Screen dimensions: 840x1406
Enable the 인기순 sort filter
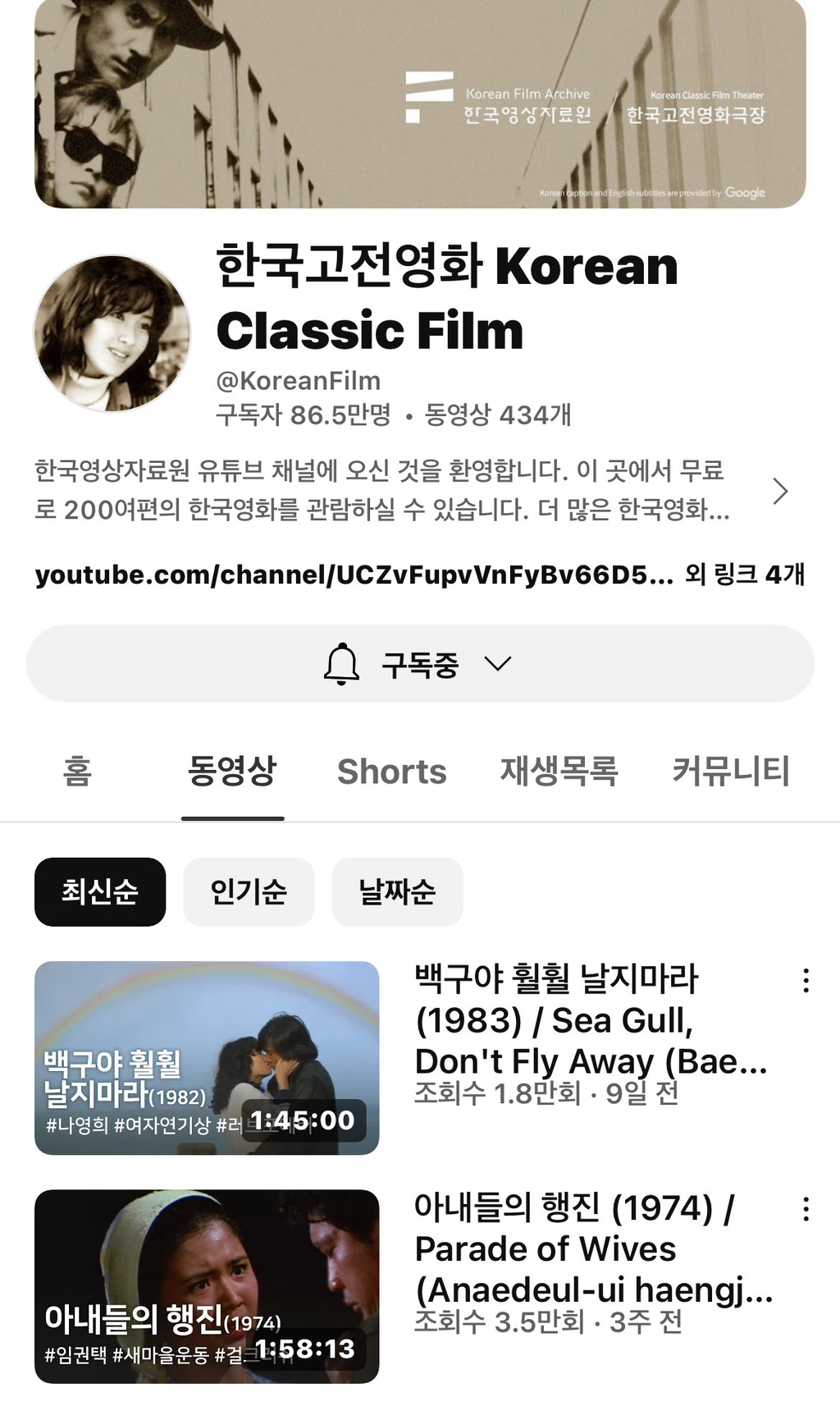(248, 892)
